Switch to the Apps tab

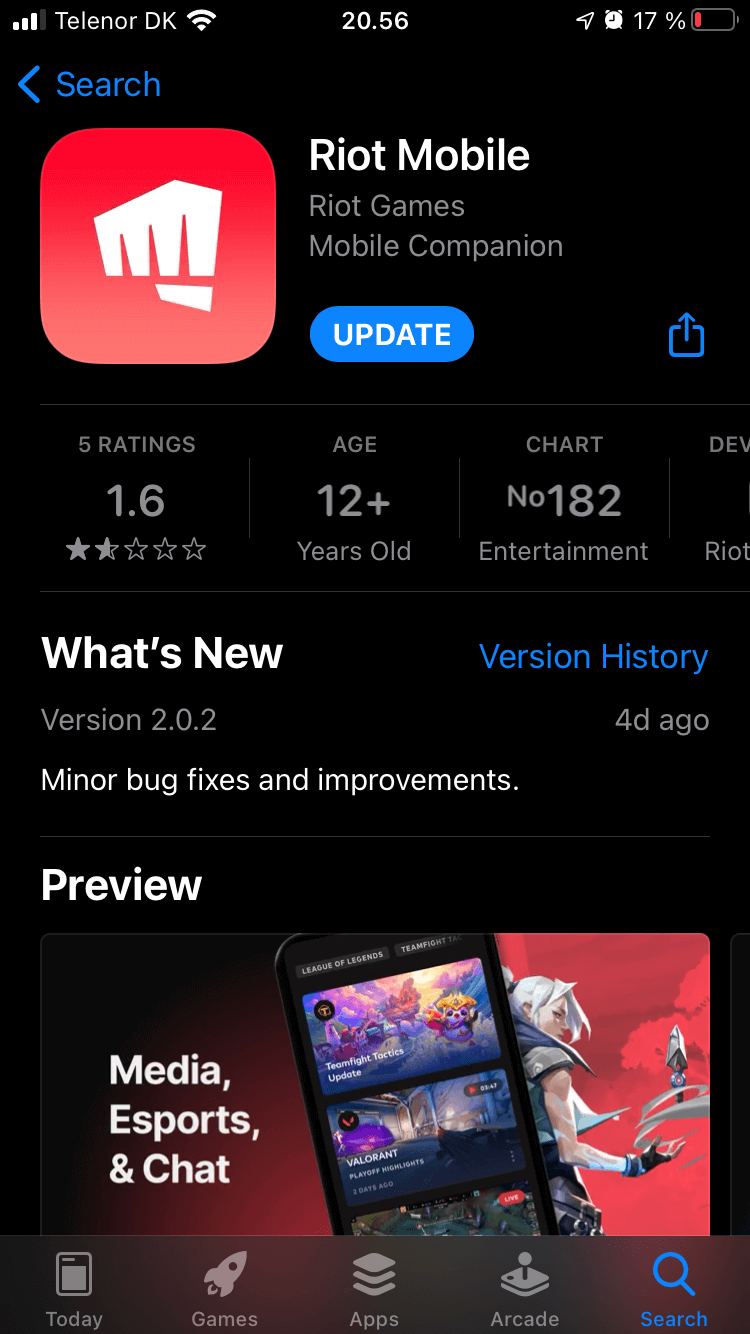click(374, 1289)
